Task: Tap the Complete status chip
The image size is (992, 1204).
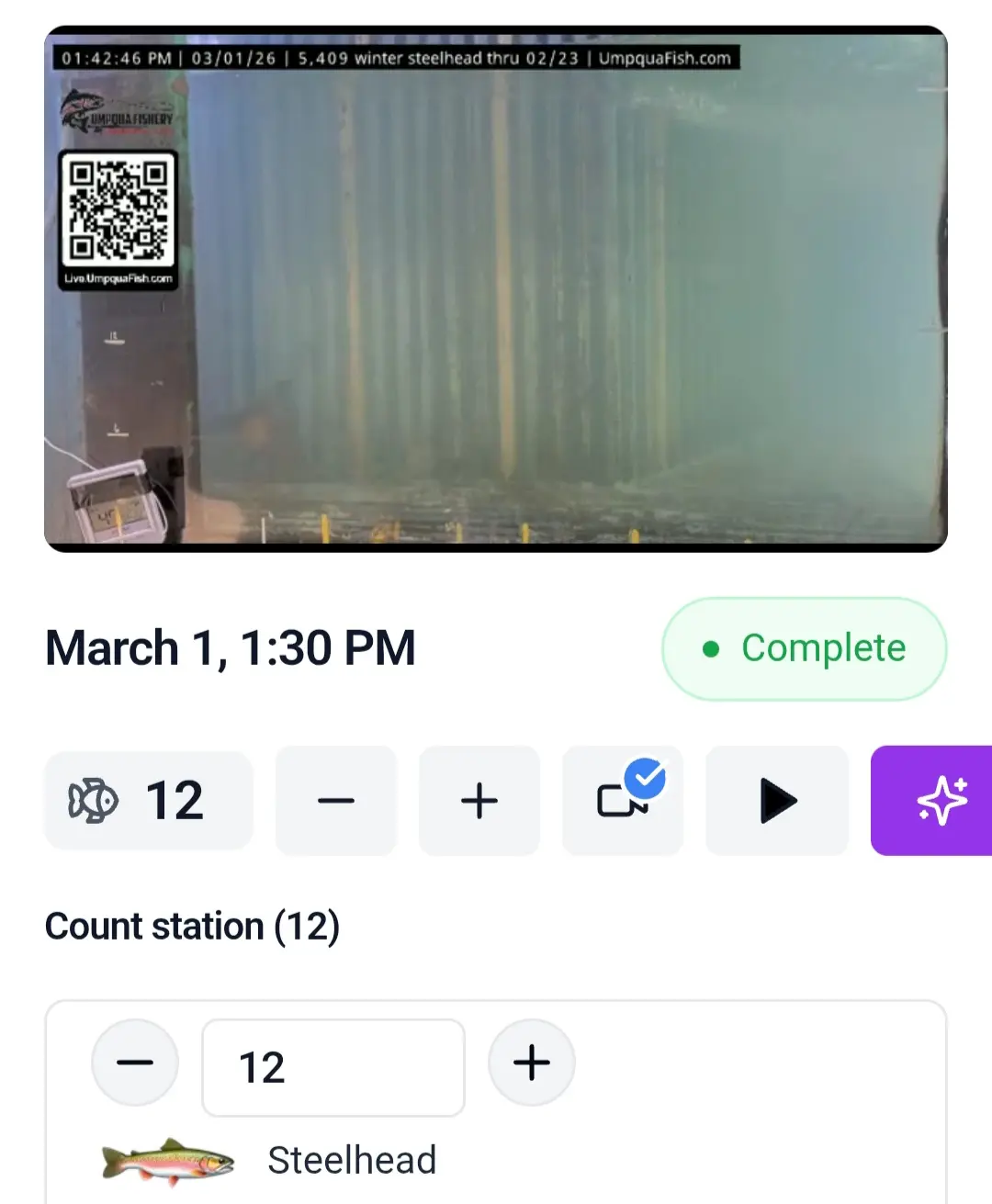Action: tap(804, 648)
